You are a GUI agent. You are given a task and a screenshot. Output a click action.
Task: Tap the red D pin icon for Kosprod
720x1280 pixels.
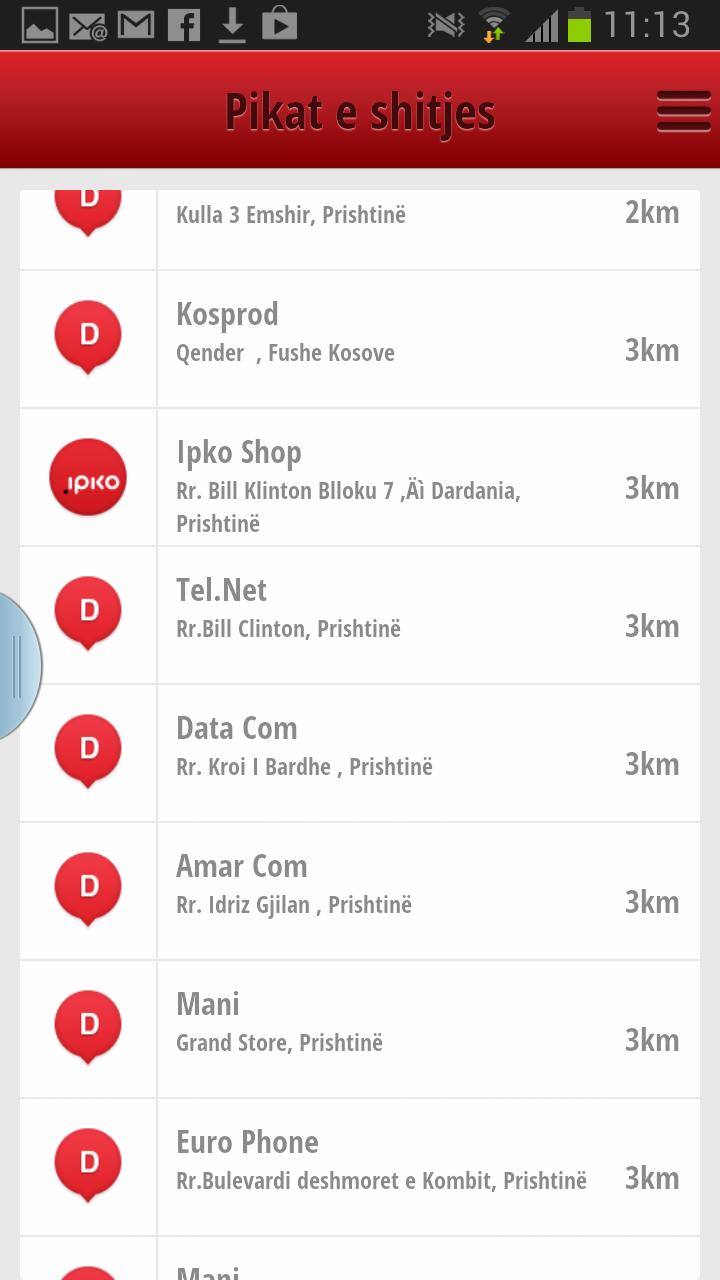[88, 336]
